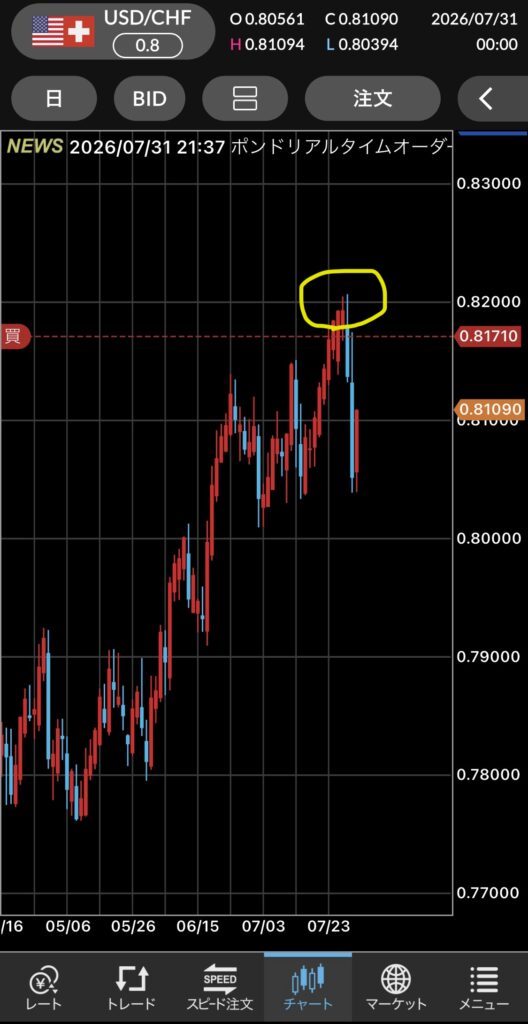Open the NEWS headline ticker
Image resolution: width=528 pixels, height=1024 pixels.
click(x=227, y=146)
